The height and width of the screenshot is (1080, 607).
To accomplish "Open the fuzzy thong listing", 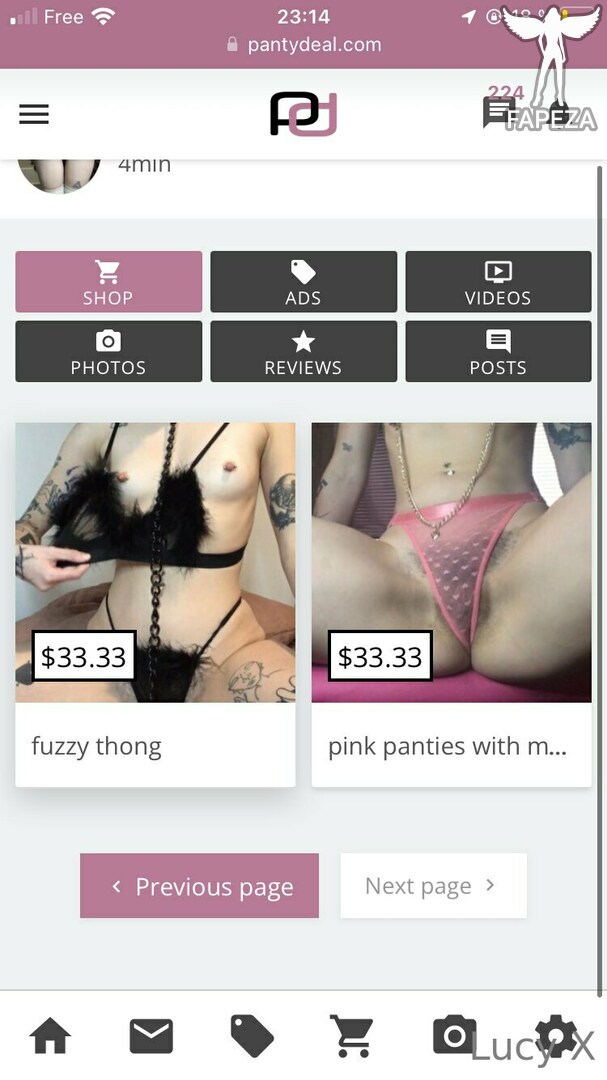I will 155,604.
